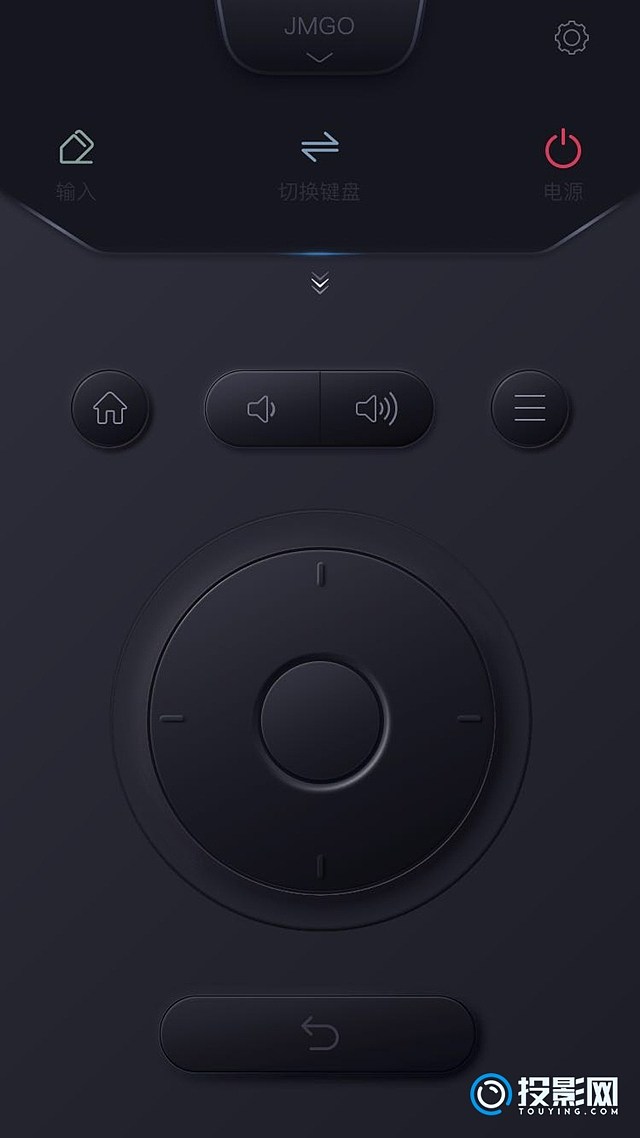Raise the volume
This screenshot has width=640, height=1138.
pyautogui.click(x=377, y=409)
